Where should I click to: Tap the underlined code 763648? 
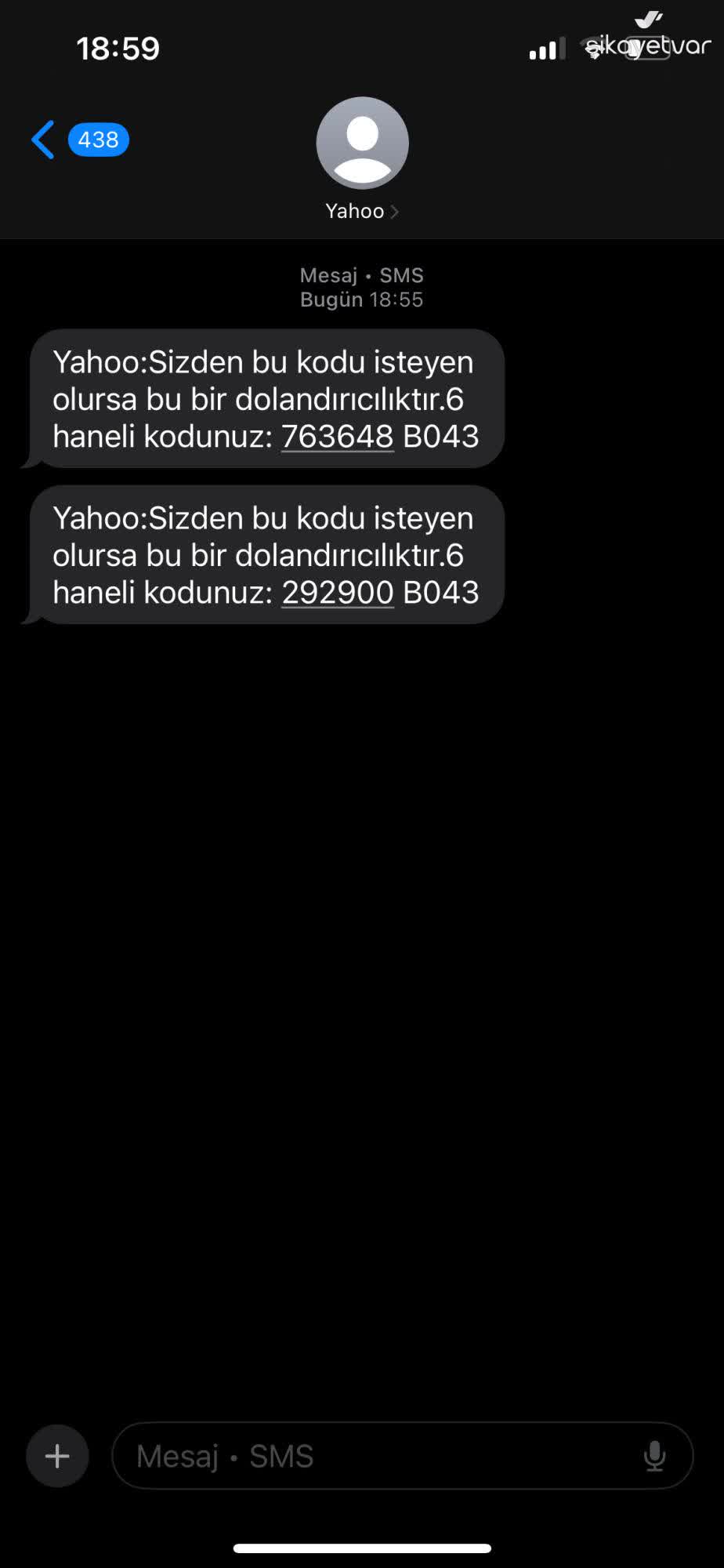click(x=336, y=437)
